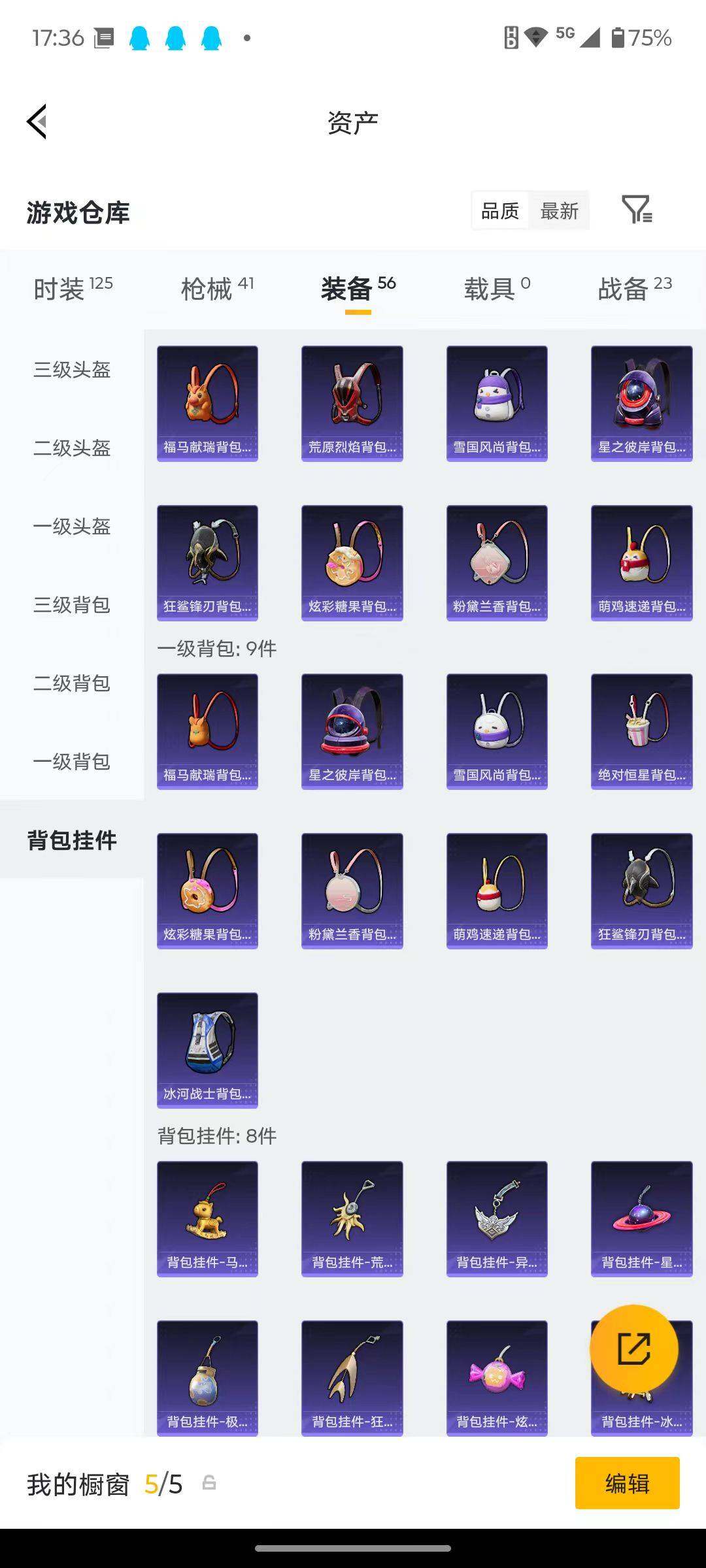Image resolution: width=706 pixels, height=1568 pixels.
Task: Select the 福马献瑞背包 thumbnail icon
Action: (207, 402)
